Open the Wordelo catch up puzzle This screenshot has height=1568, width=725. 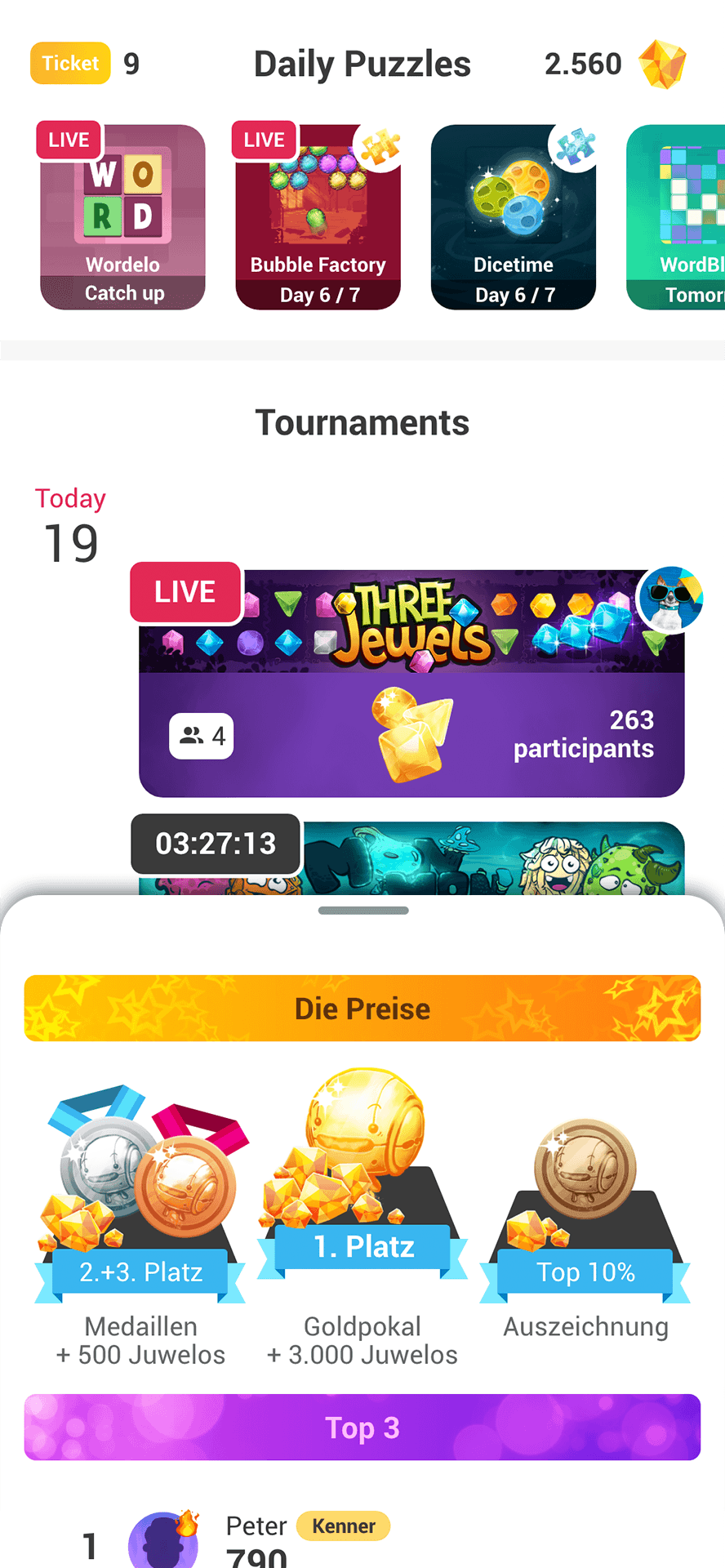pyautogui.click(x=122, y=217)
